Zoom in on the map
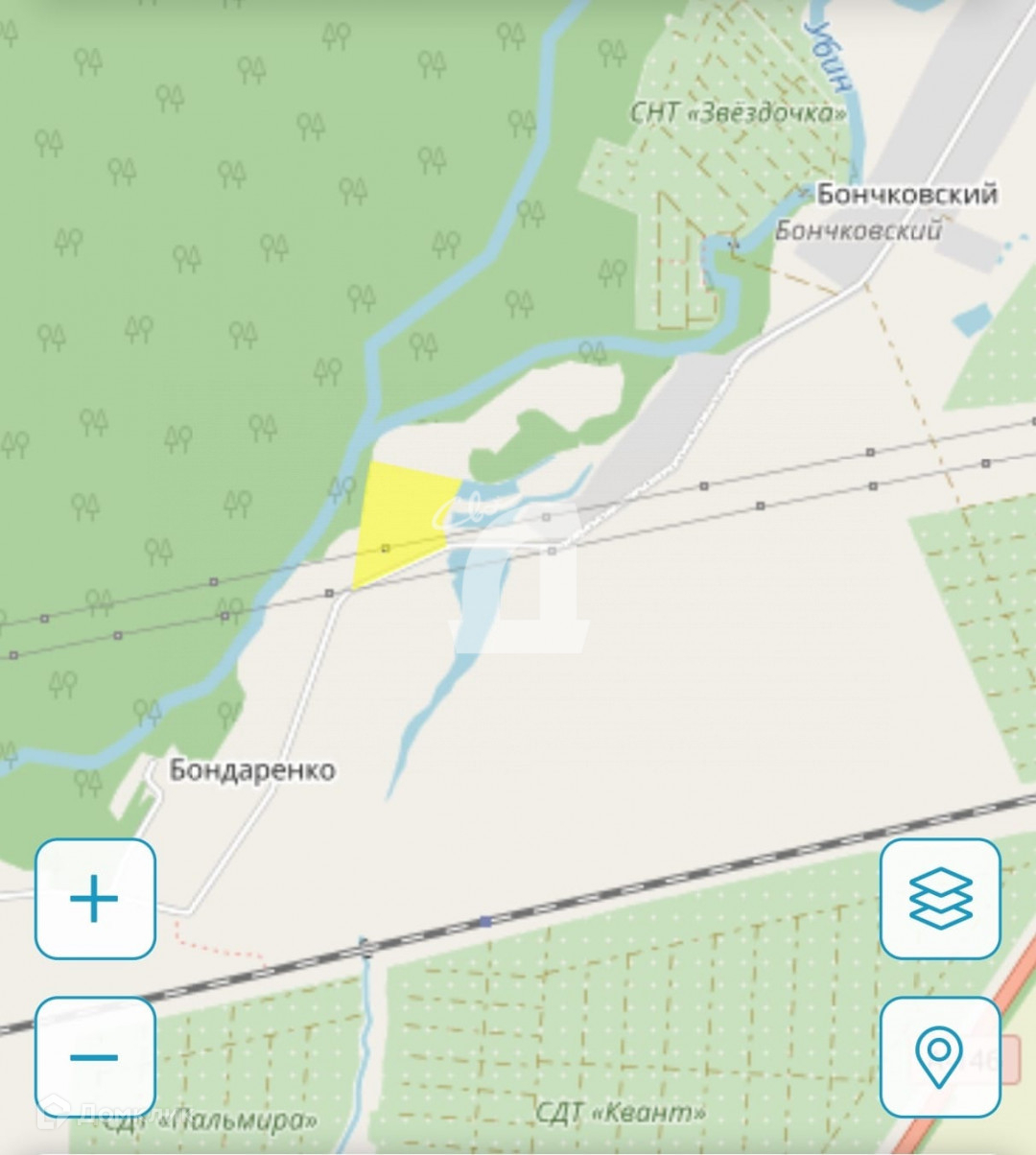Viewport: 1036px width, 1155px height. [95, 899]
